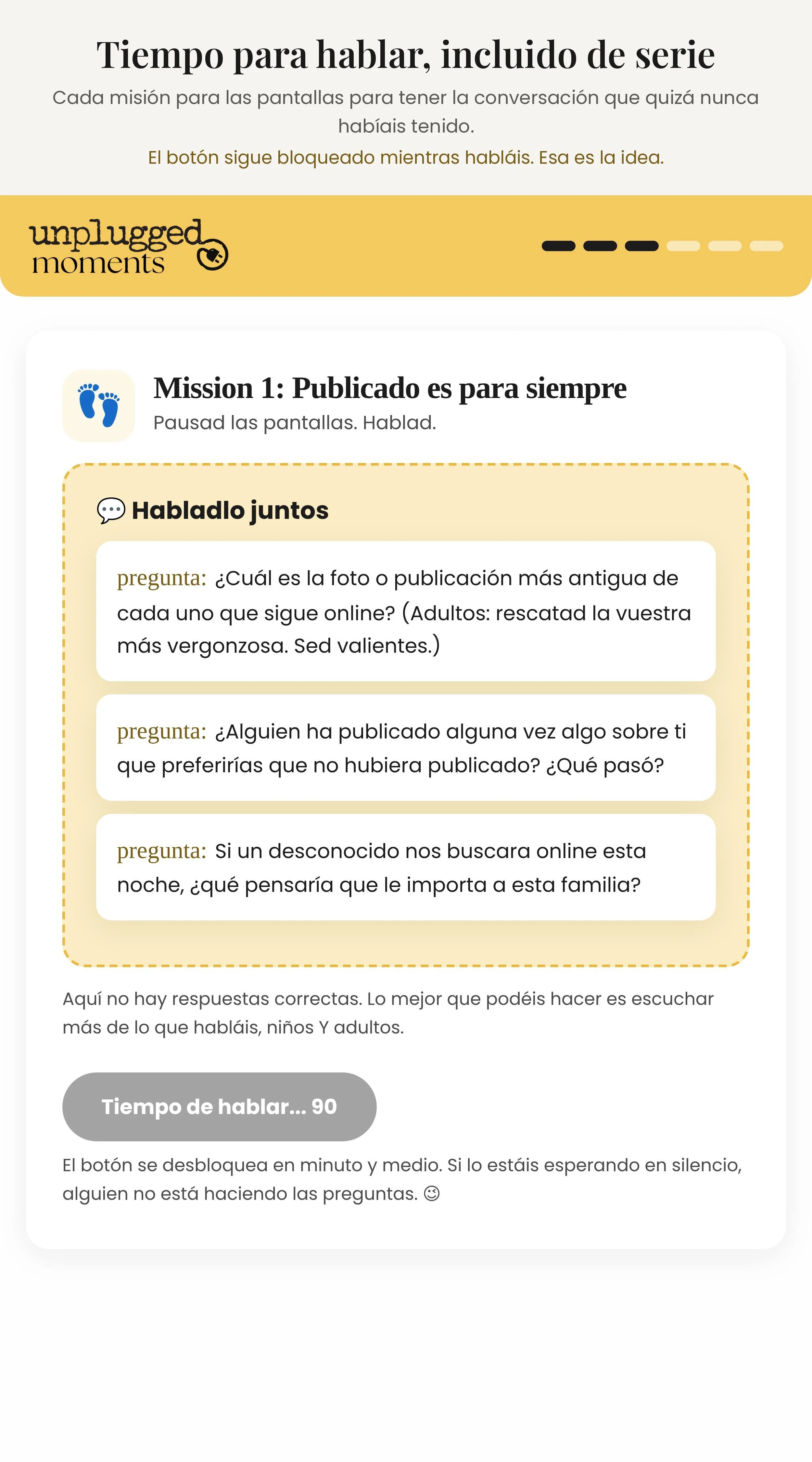Tap the Tiempo de hablar countdown button

pyautogui.click(x=219, y=1106)
